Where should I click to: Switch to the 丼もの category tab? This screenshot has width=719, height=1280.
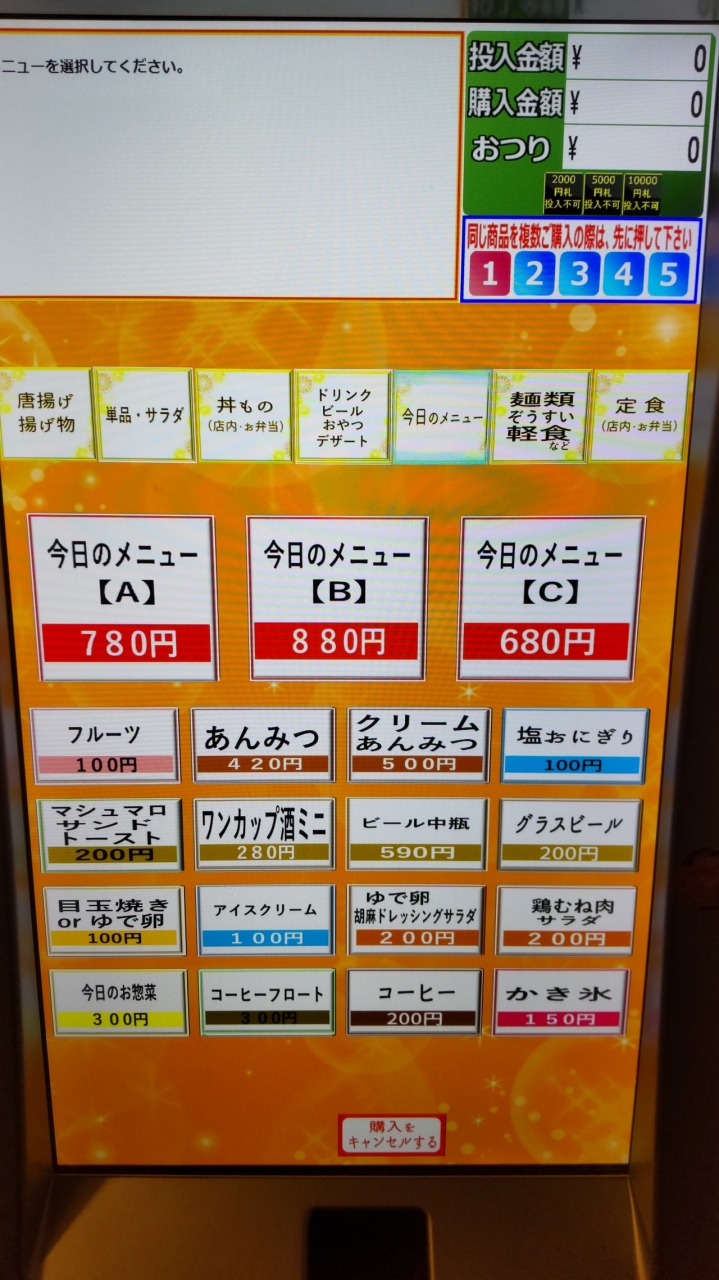pyautogui.click(x=244, y=415)
